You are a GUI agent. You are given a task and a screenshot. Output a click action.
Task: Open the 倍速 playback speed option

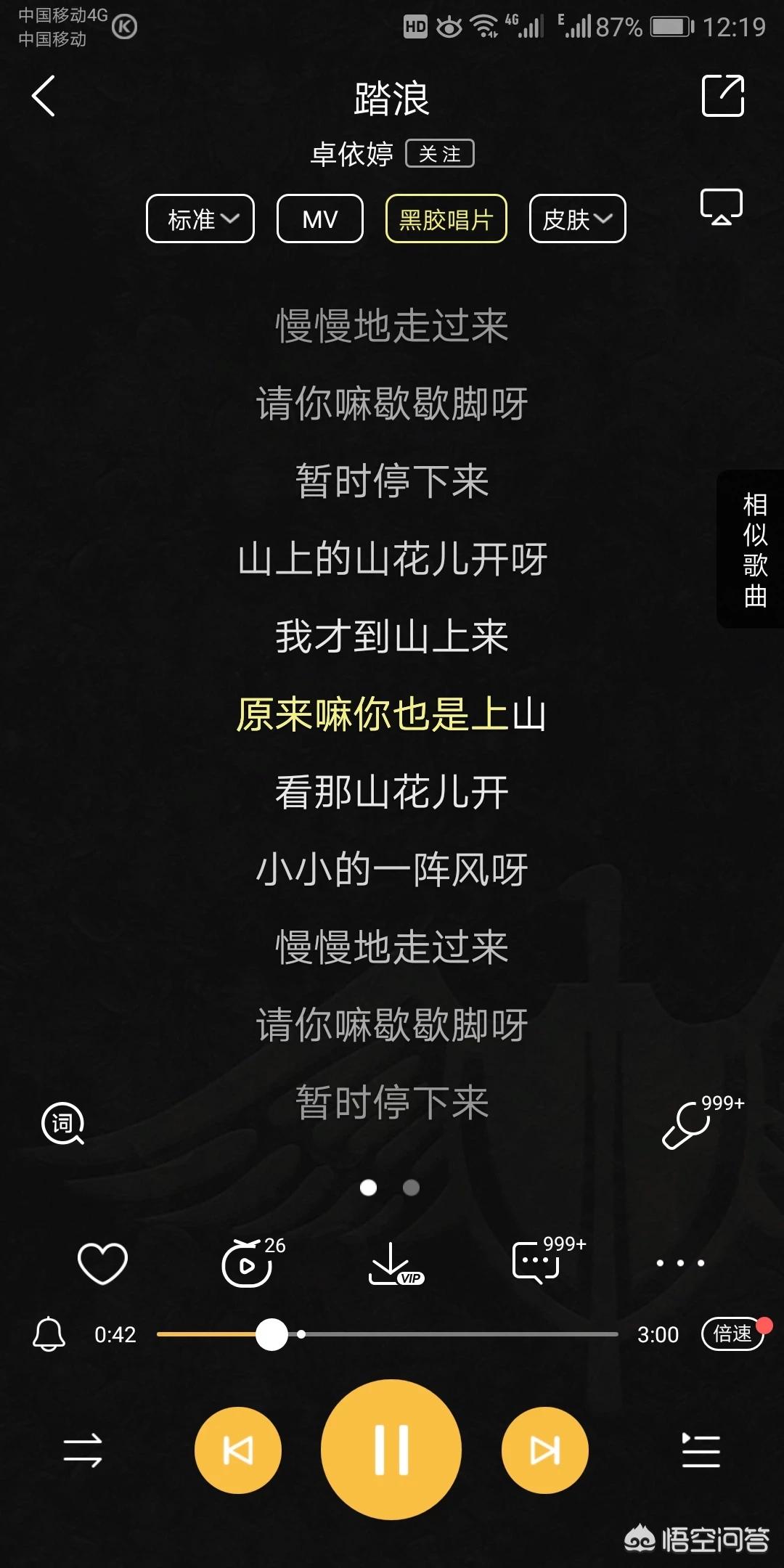click(733, 1334)
